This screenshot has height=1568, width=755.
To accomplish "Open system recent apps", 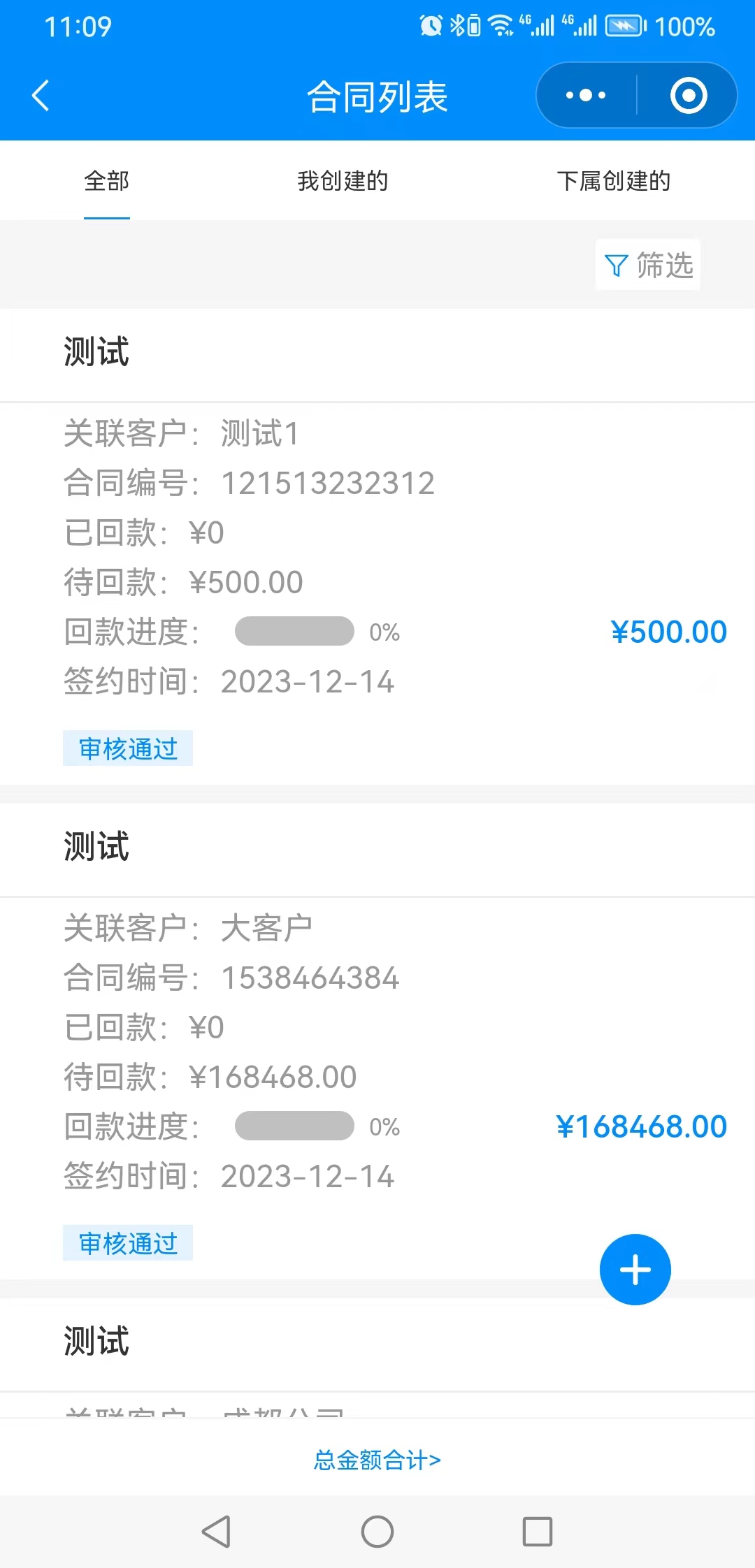I will (537, 1532).
